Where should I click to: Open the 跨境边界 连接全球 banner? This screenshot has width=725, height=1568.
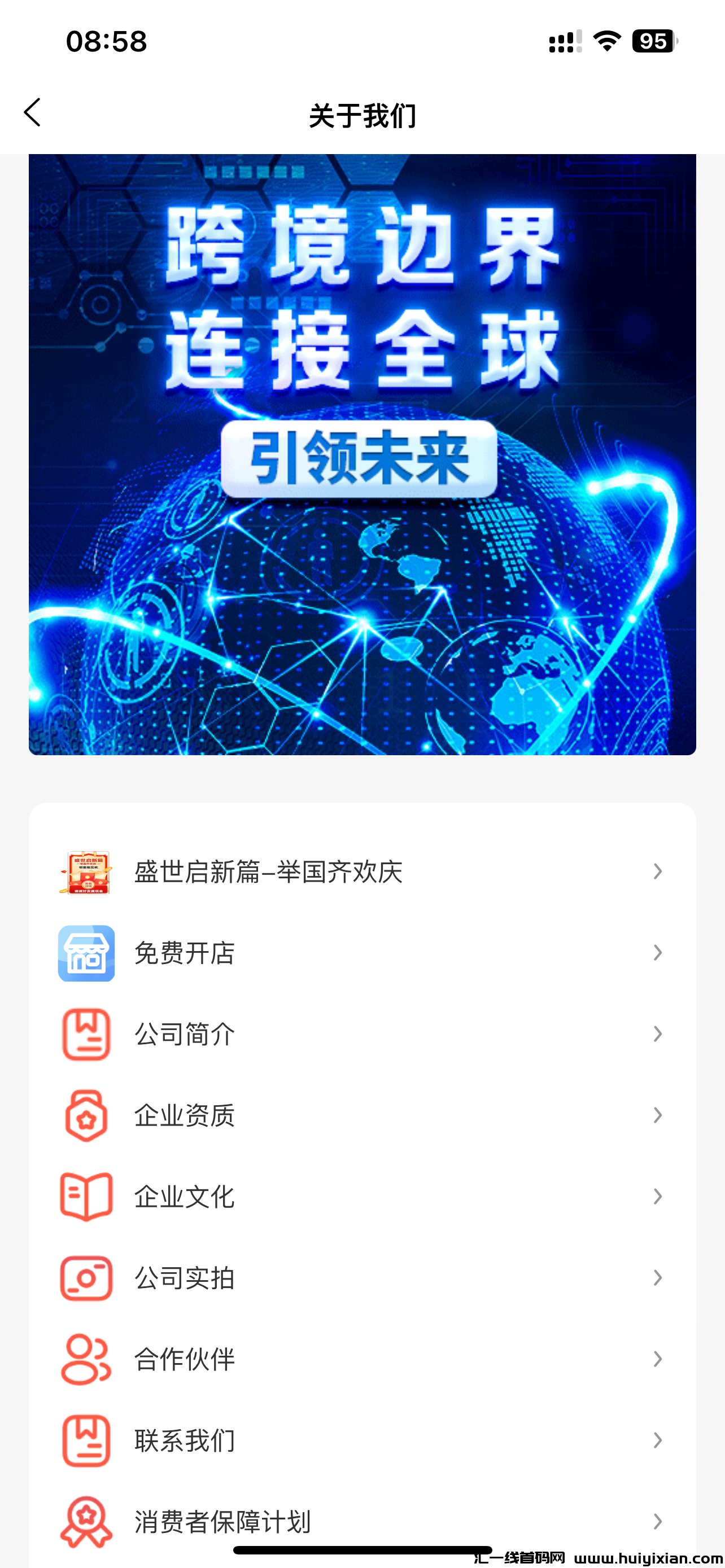[362, 454]
